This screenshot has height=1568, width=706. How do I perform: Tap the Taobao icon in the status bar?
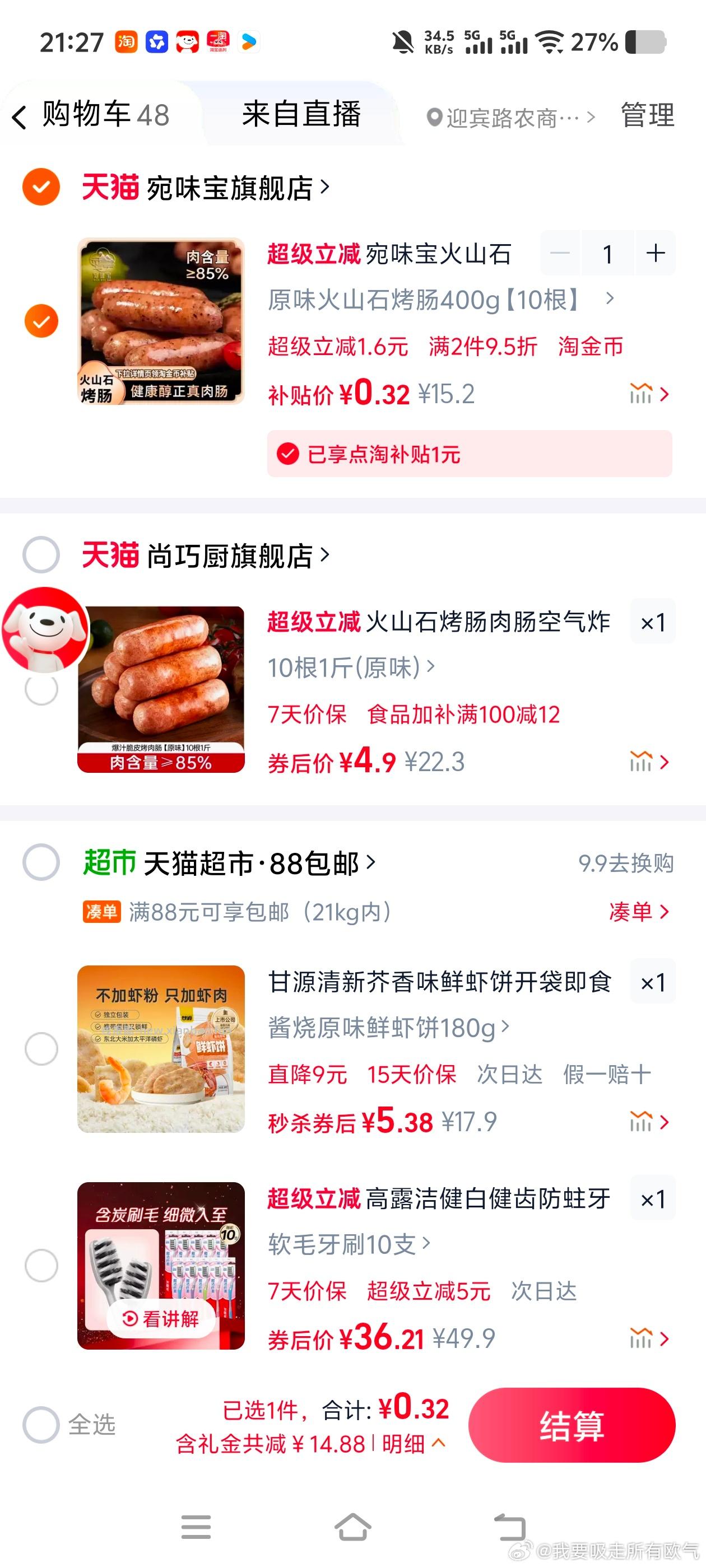[126, 41]
